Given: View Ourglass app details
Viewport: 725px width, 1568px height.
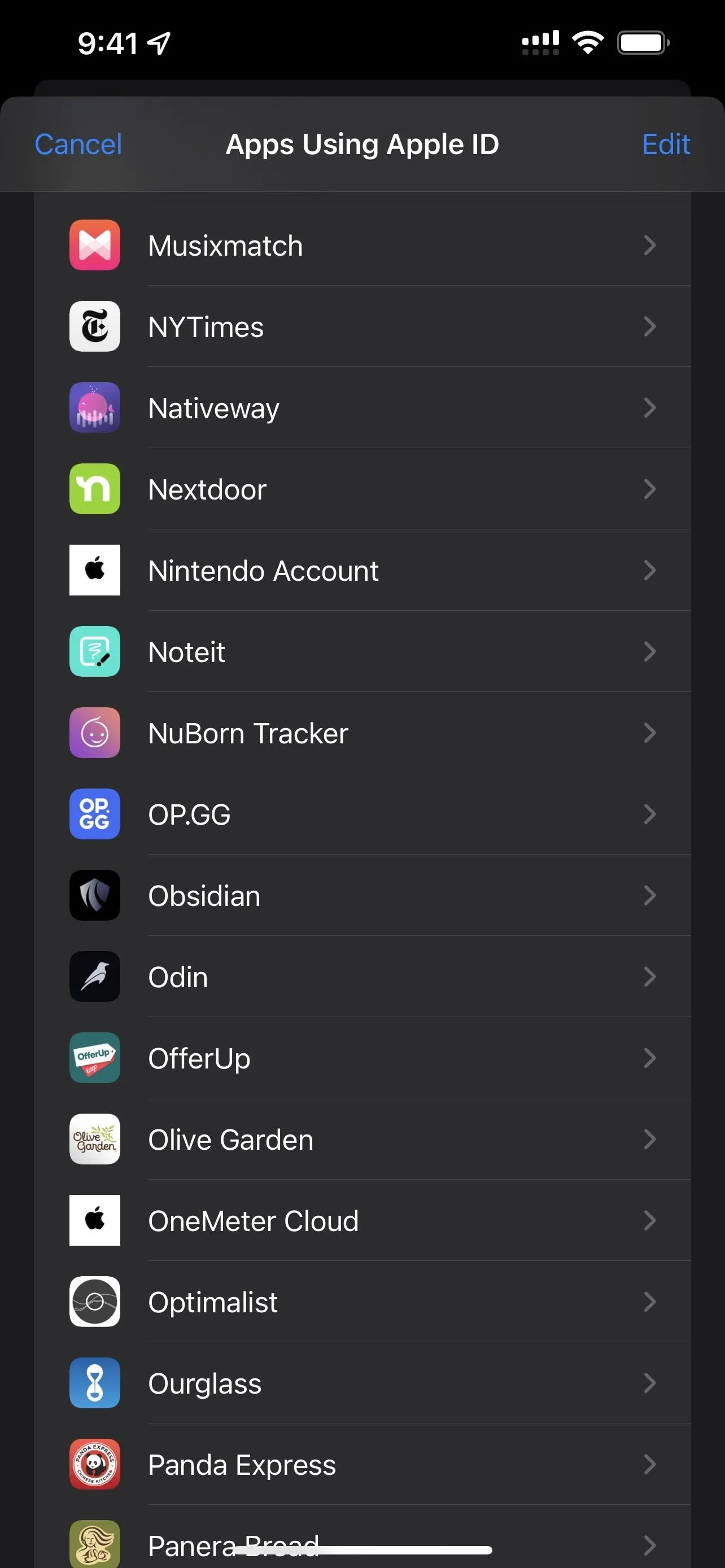Looking at the screenshot, I should pos(362,1383).
